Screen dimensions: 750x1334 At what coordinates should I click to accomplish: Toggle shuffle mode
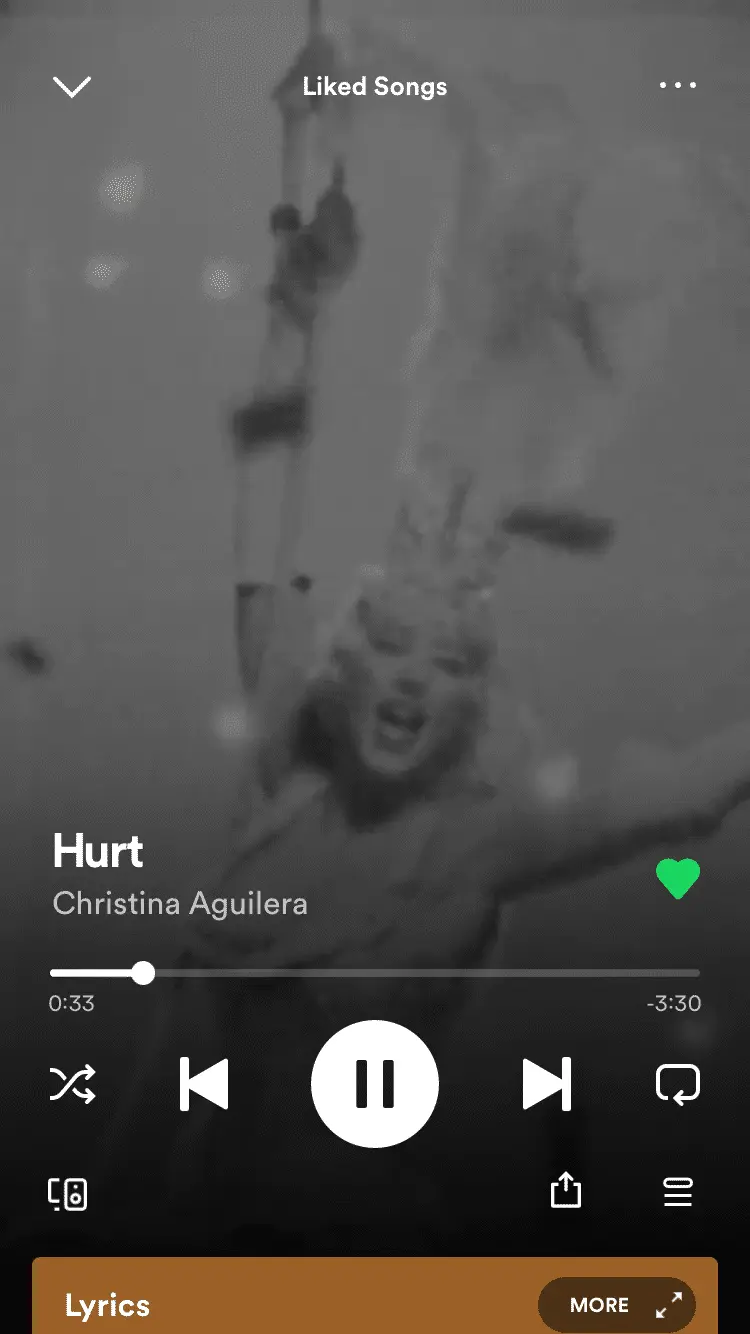[x=73, y=1084]
